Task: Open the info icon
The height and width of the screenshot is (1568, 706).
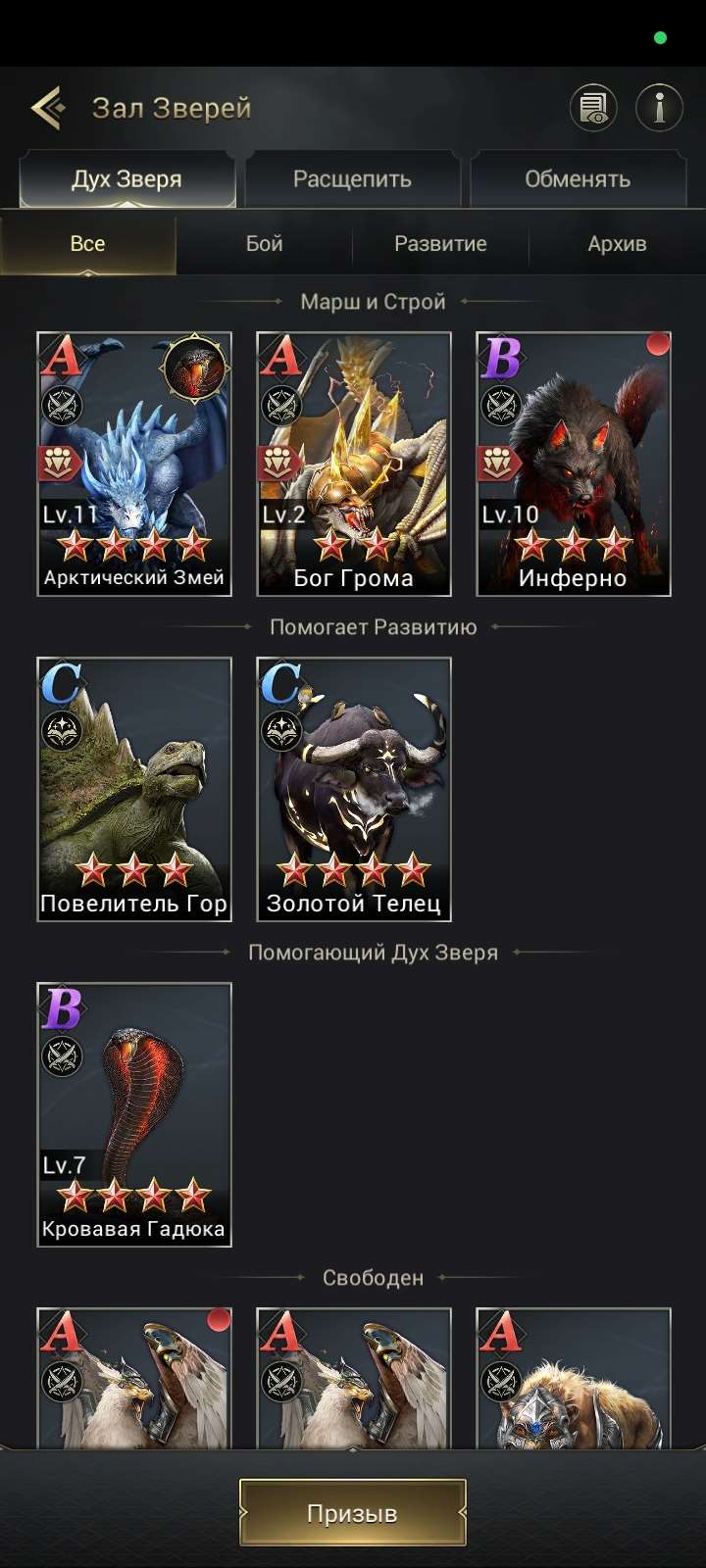Action: pyautogui.click(x=659, y=108)
